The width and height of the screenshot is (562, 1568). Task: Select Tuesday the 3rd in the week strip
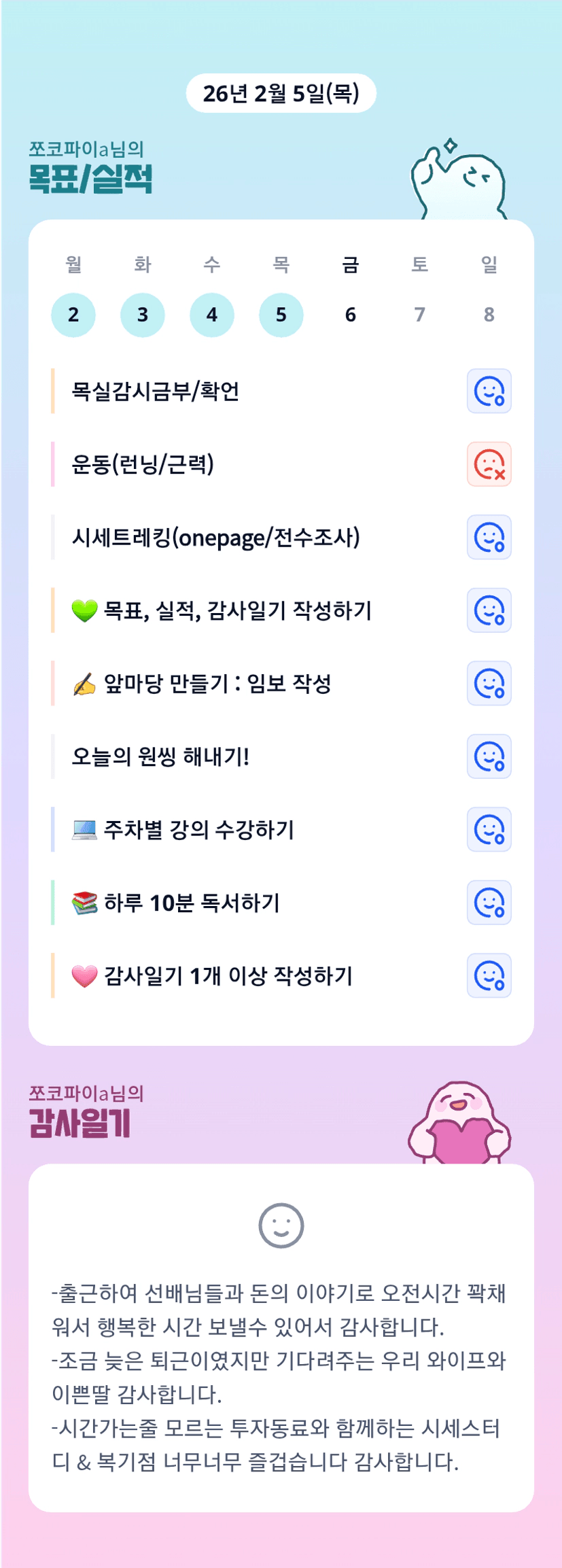143,315
